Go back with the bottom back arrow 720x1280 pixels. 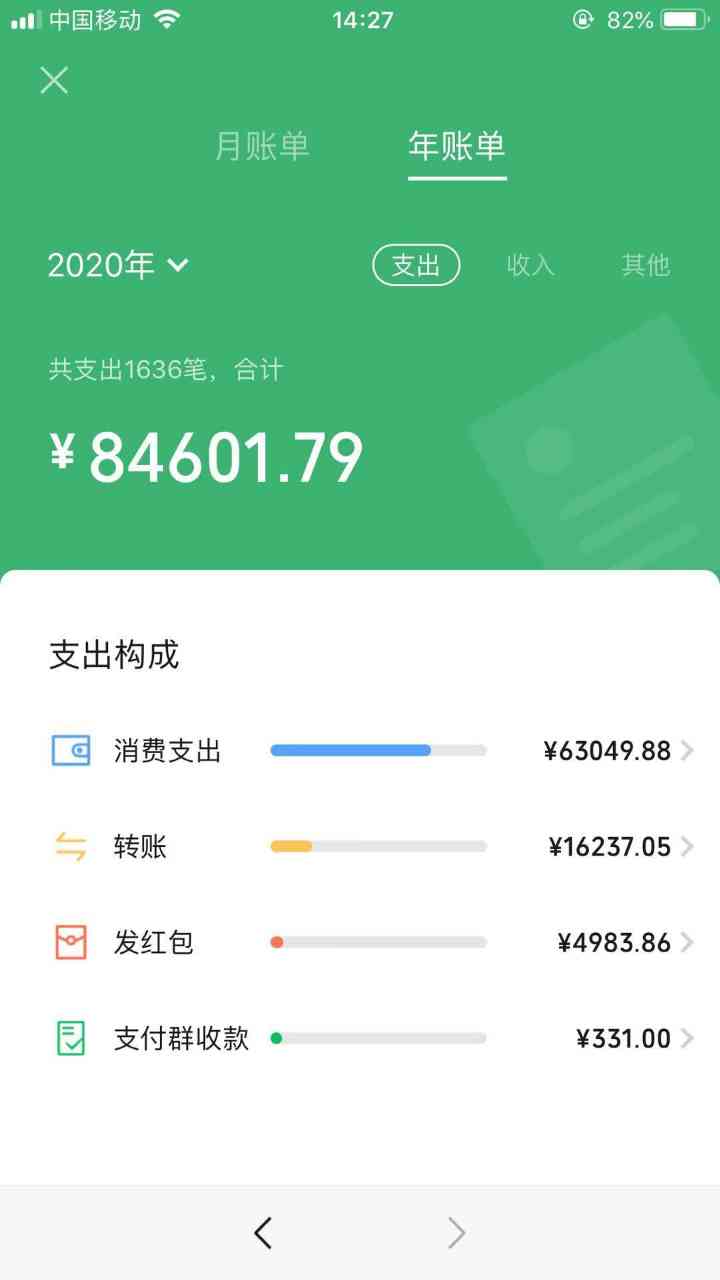263,1233
